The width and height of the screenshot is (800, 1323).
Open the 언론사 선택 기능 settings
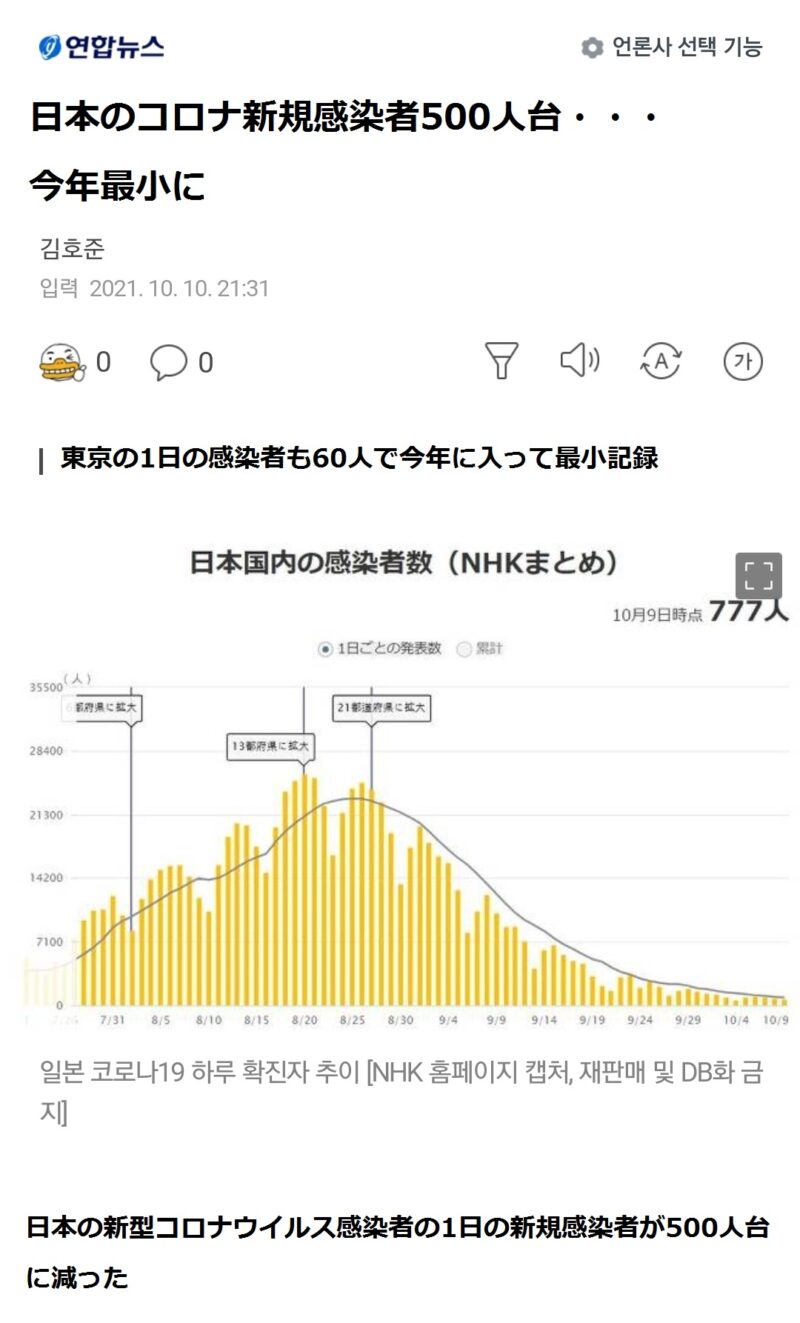coord(672,47)
